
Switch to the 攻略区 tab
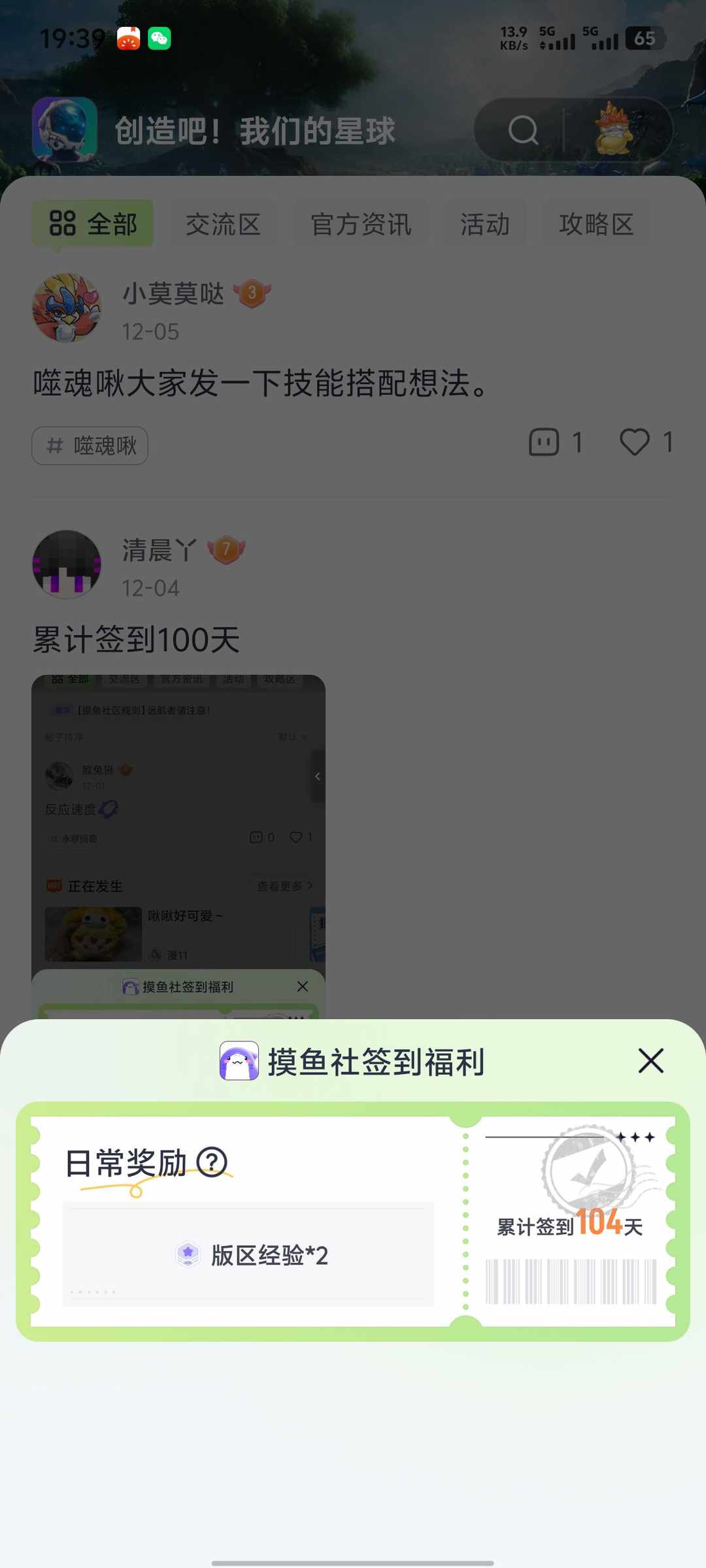point(596,223)
